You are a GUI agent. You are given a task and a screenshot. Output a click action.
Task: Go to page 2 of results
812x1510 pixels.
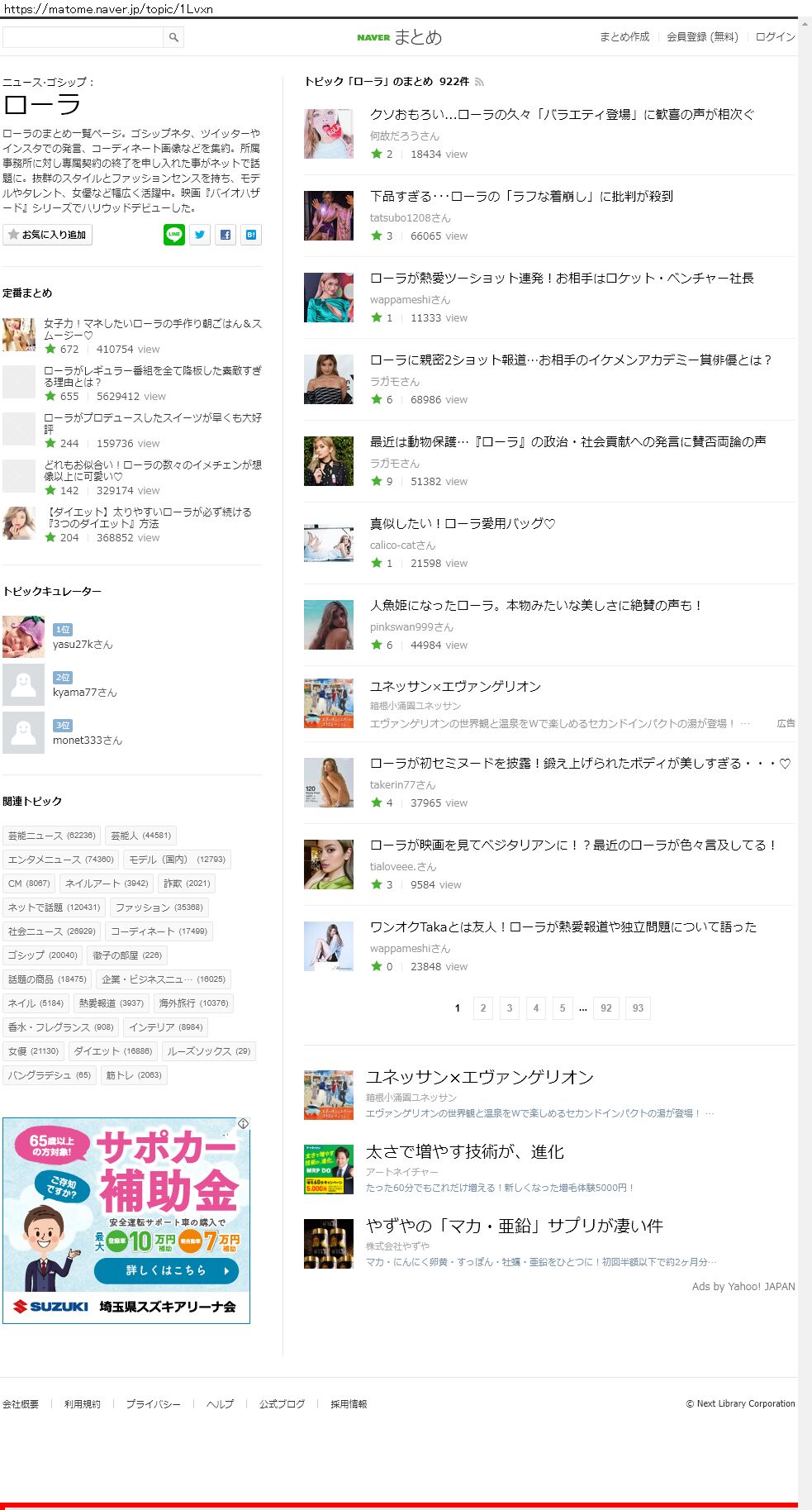[483, 1008]
